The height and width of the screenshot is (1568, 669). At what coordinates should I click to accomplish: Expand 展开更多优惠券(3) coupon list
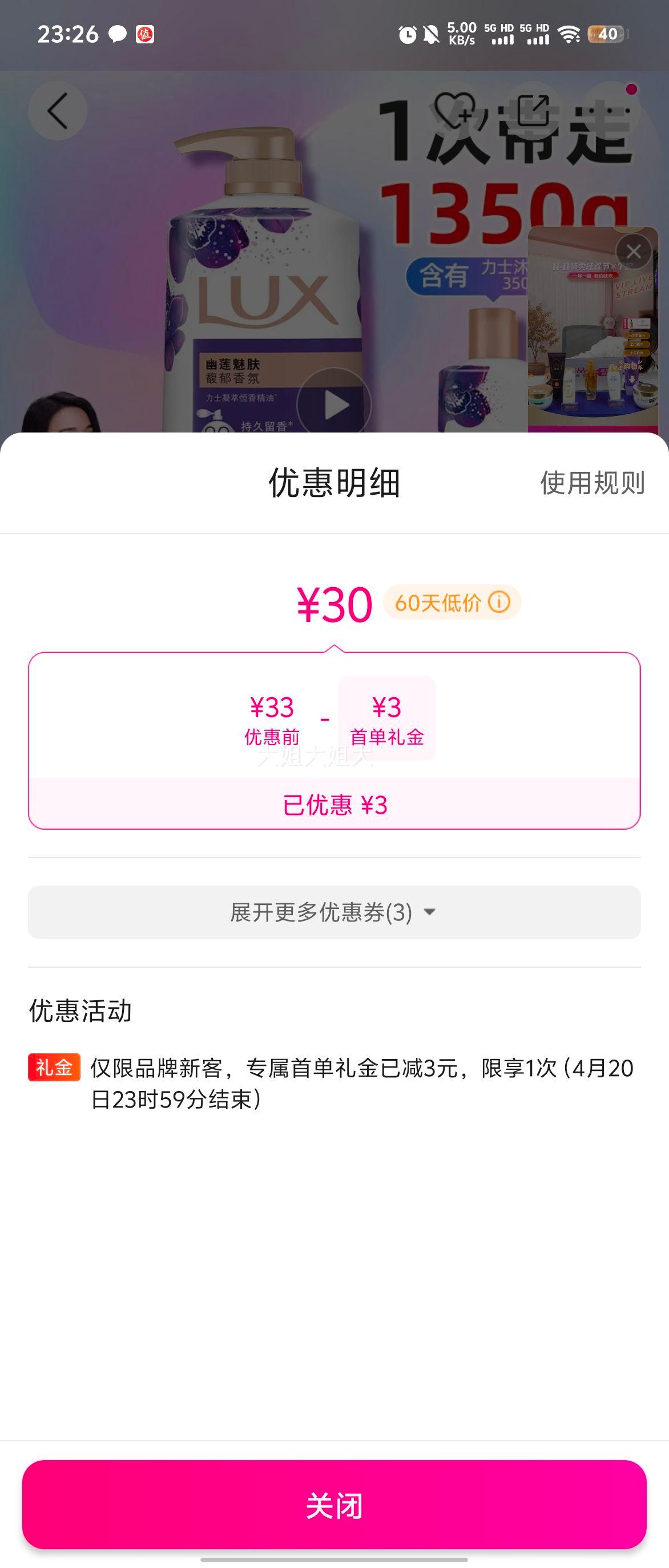pyautogui.click(x=320, y=912)
